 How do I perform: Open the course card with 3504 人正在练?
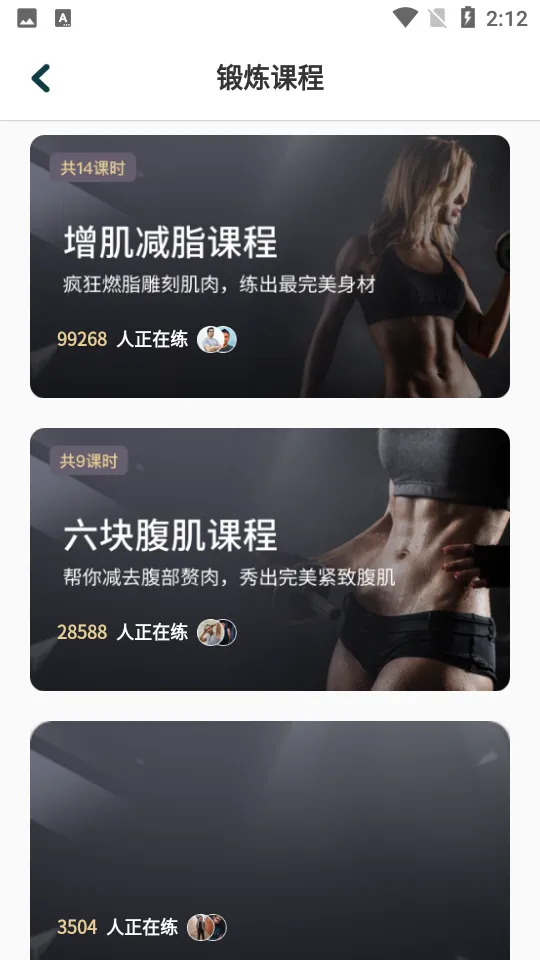pyautogui.click(x=270, y=841)
